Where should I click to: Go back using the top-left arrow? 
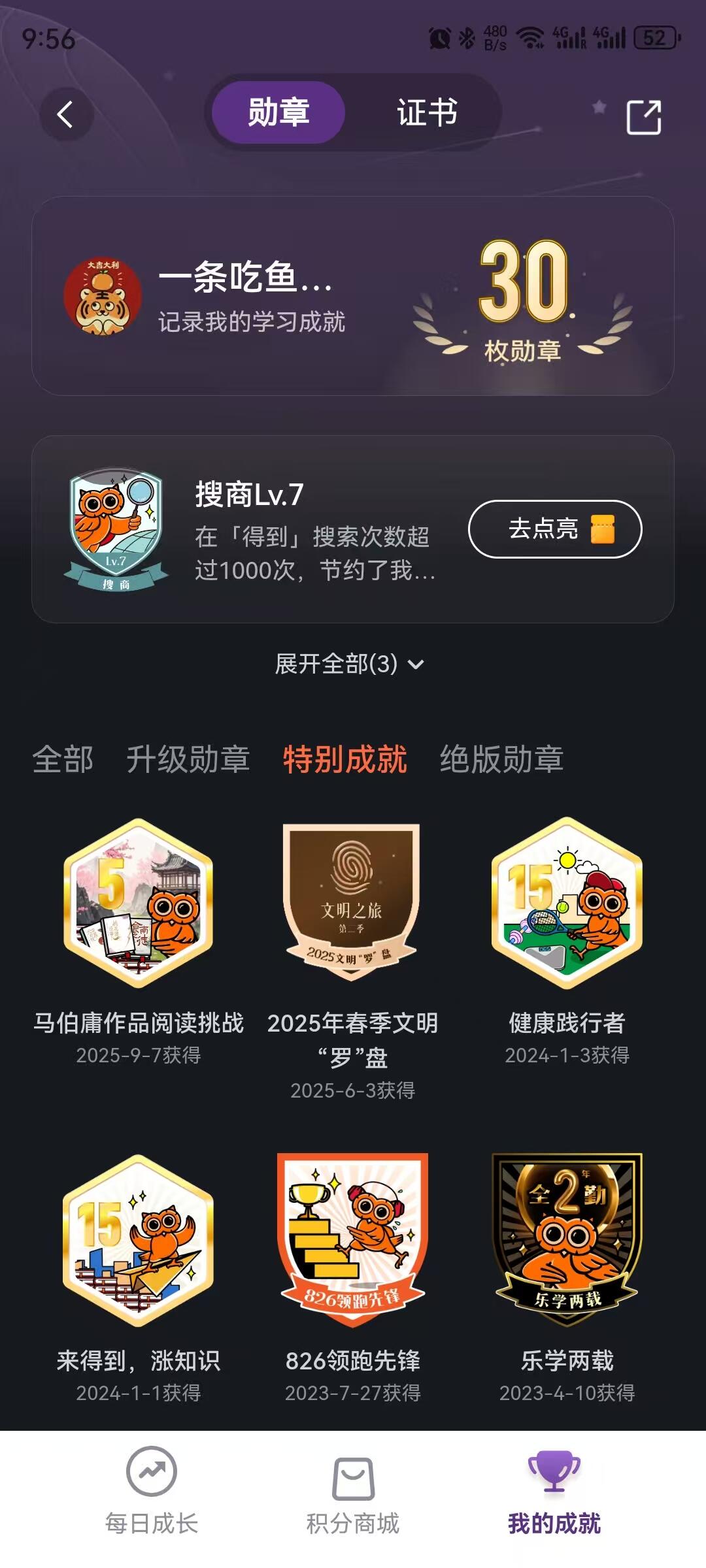(x=66, y=115)
